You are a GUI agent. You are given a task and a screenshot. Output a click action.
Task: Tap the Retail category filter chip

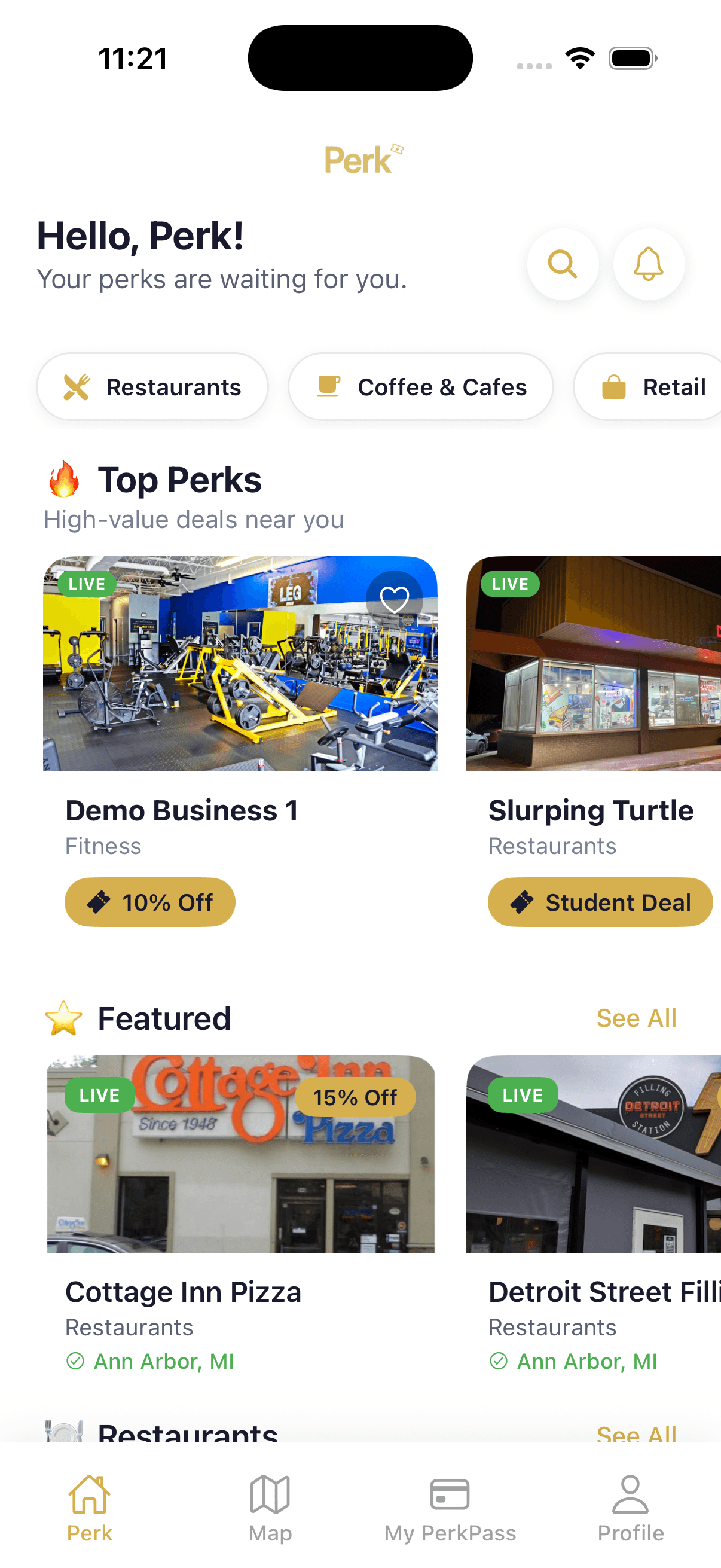pos(656,386)
